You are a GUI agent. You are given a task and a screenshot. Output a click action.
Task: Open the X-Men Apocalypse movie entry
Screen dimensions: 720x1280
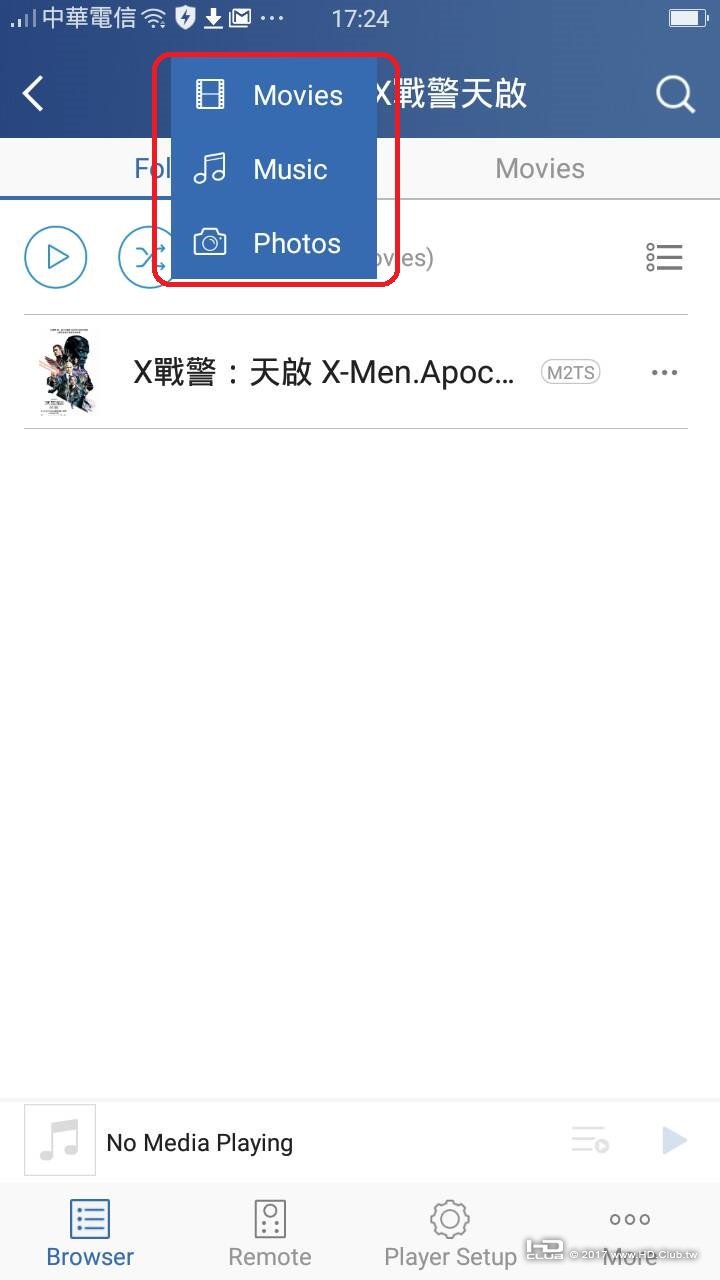320,372
